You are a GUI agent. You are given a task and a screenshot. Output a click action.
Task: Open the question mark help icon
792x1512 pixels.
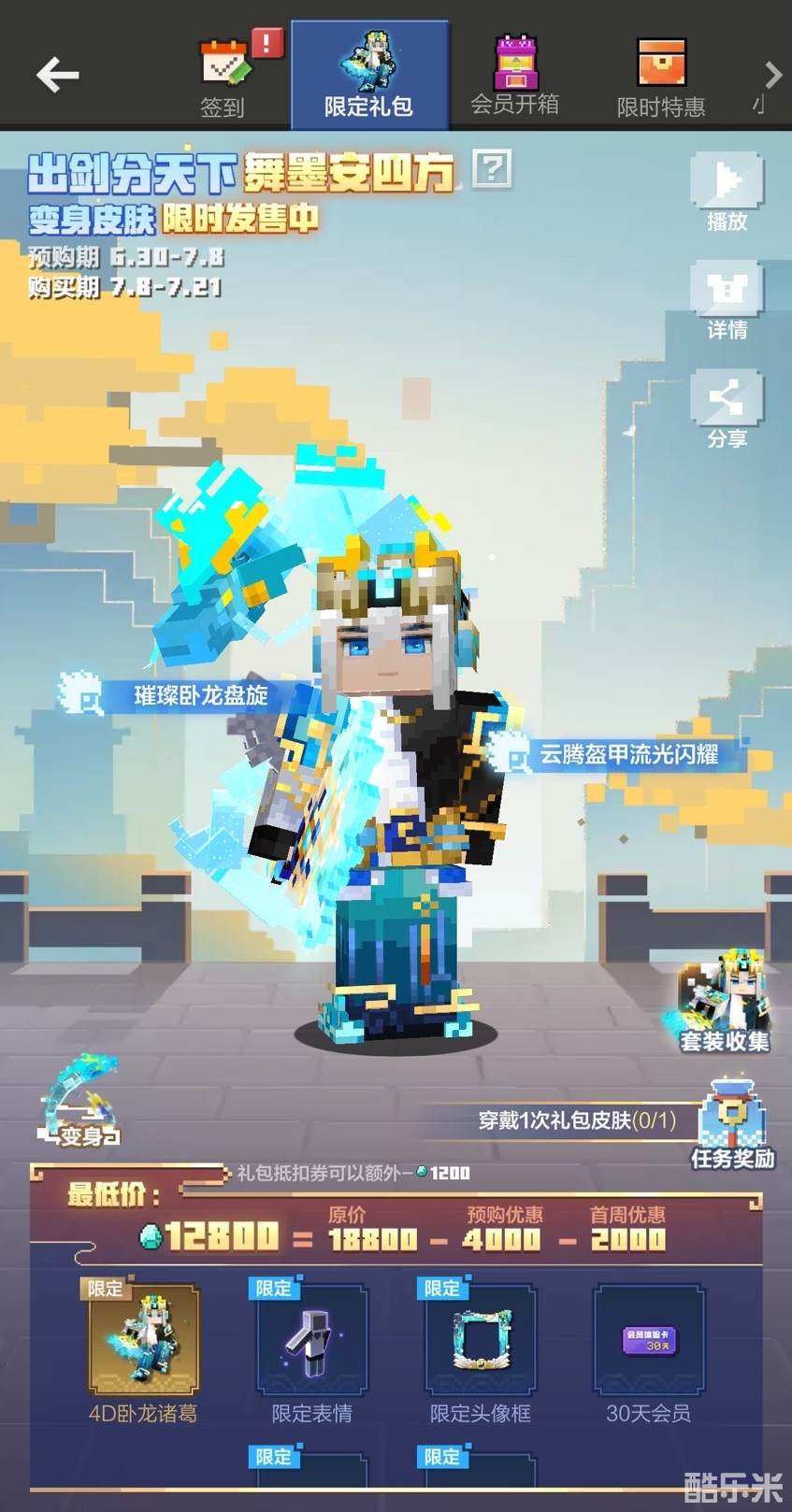click(x=492, y=169)
